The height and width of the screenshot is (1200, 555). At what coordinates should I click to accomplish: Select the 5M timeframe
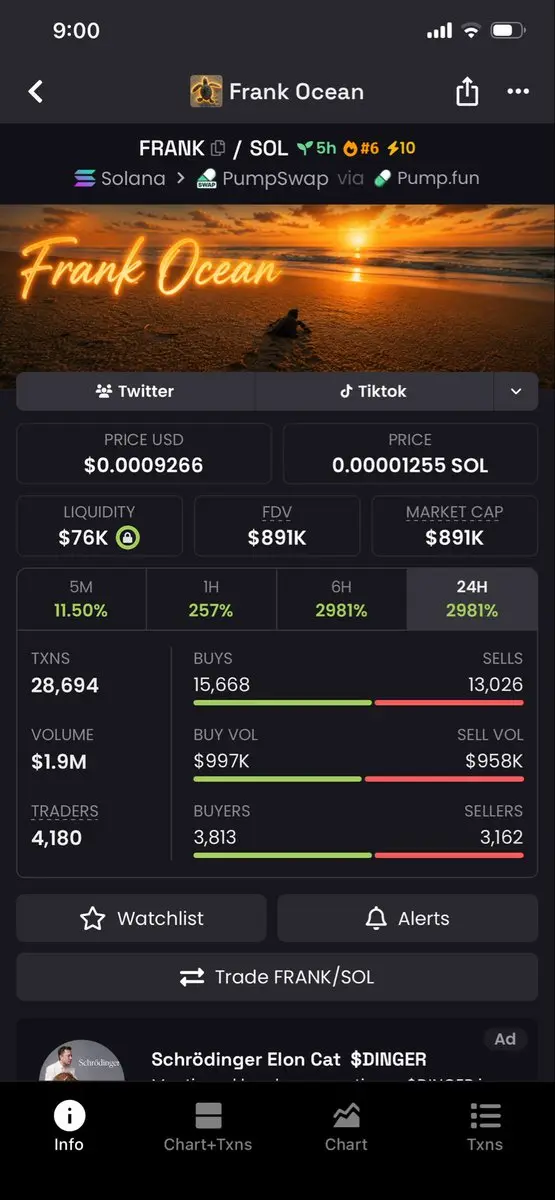[81, 598]
